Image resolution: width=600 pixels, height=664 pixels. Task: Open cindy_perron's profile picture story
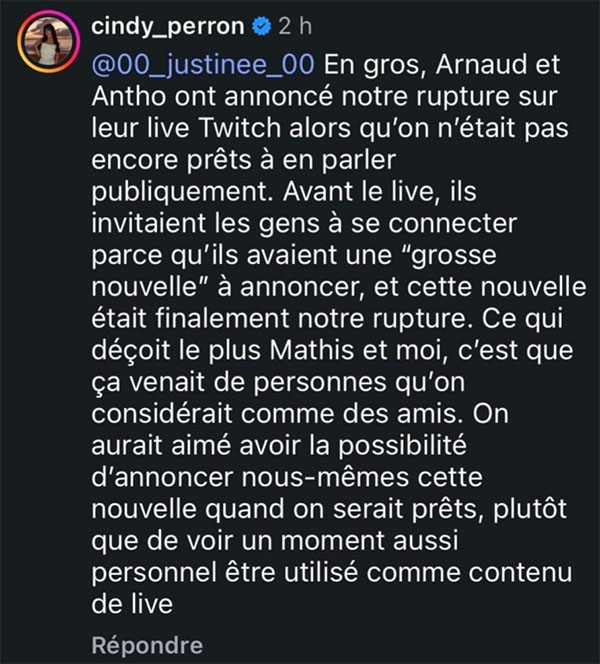pos(48,42)
